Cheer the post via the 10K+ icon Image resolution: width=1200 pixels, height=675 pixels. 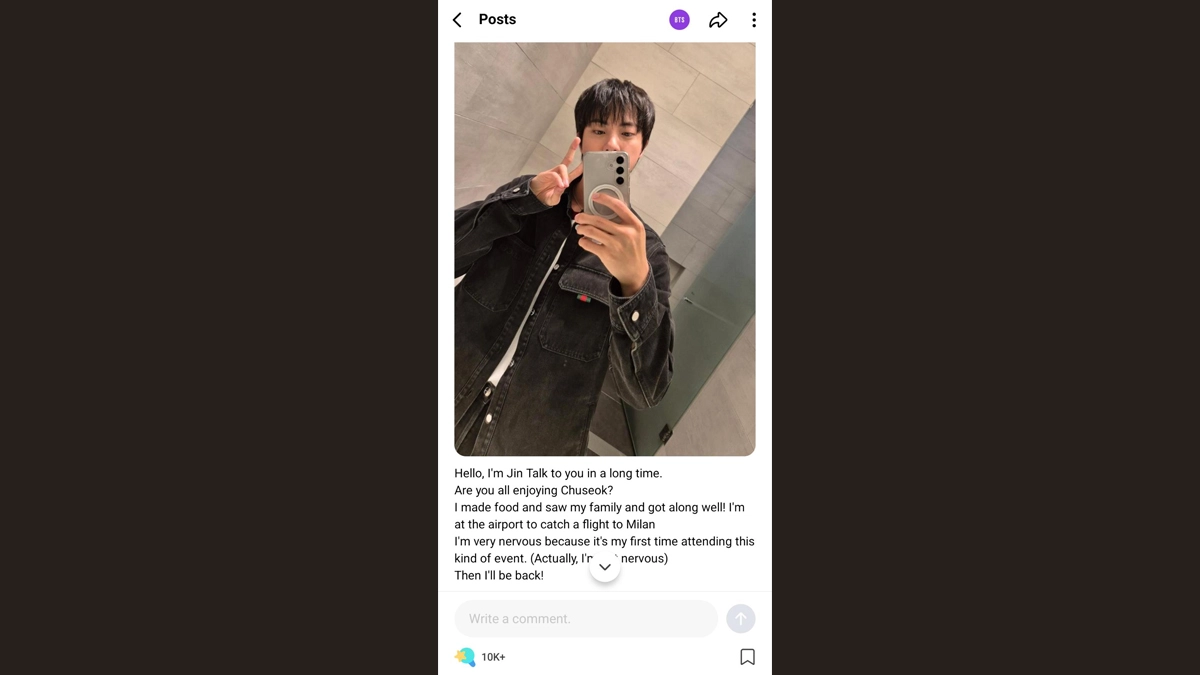pos(465,657)
